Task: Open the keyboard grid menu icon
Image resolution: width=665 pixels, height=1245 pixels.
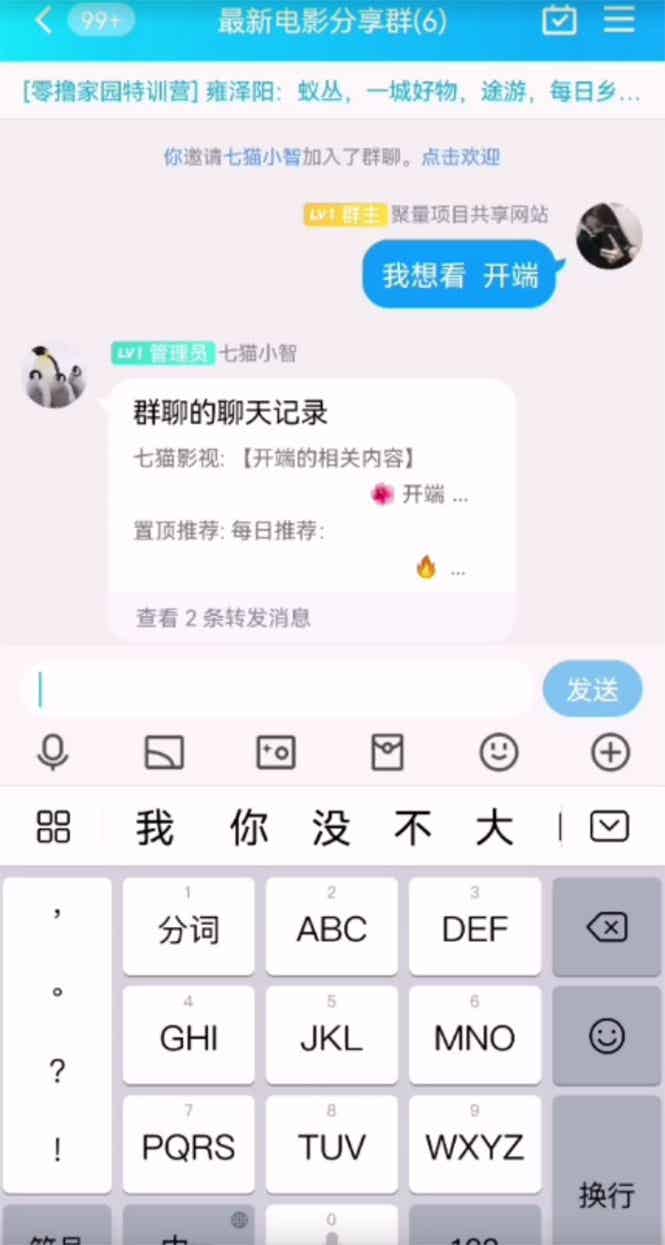Action: point(53,827)
